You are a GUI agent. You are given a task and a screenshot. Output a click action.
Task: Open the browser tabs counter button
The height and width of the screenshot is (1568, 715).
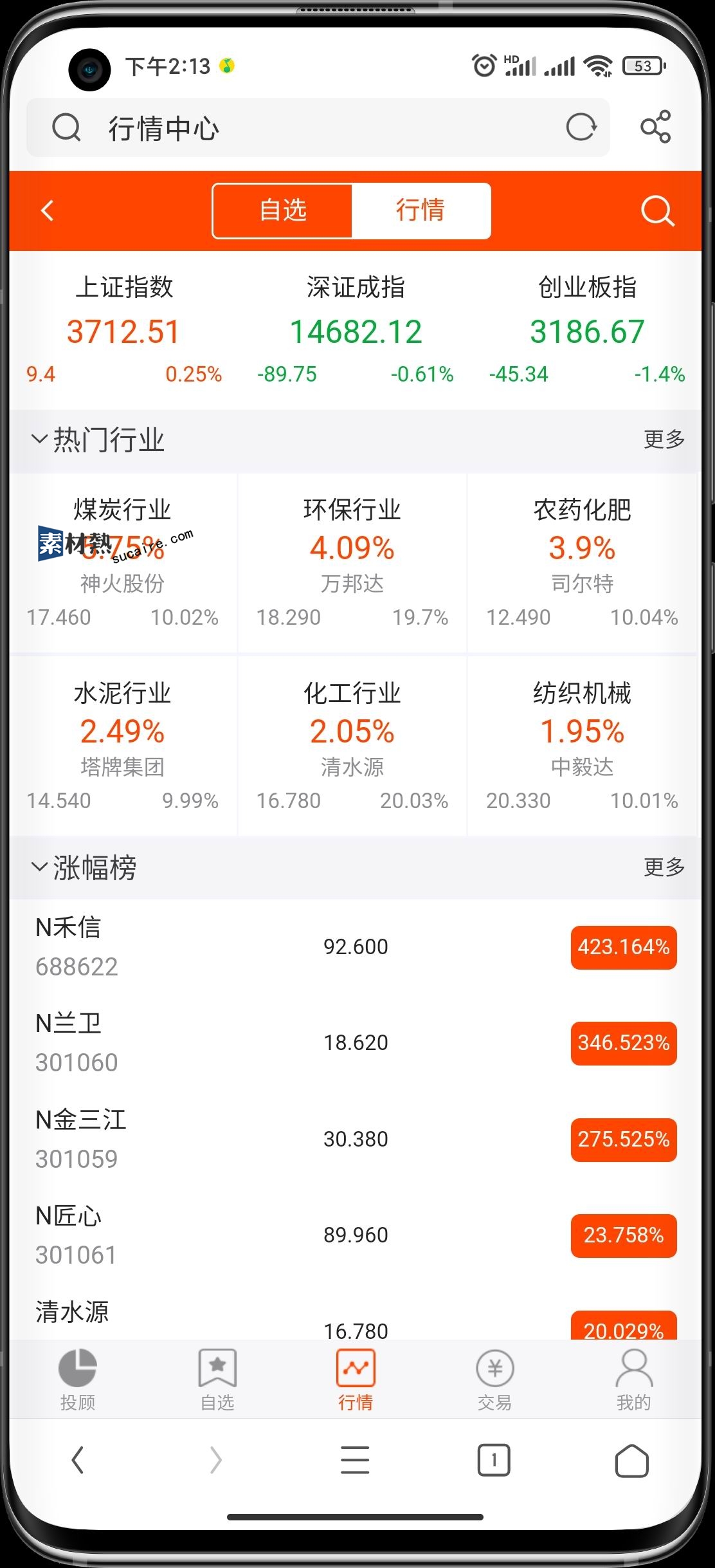(x=494, y=1460)
